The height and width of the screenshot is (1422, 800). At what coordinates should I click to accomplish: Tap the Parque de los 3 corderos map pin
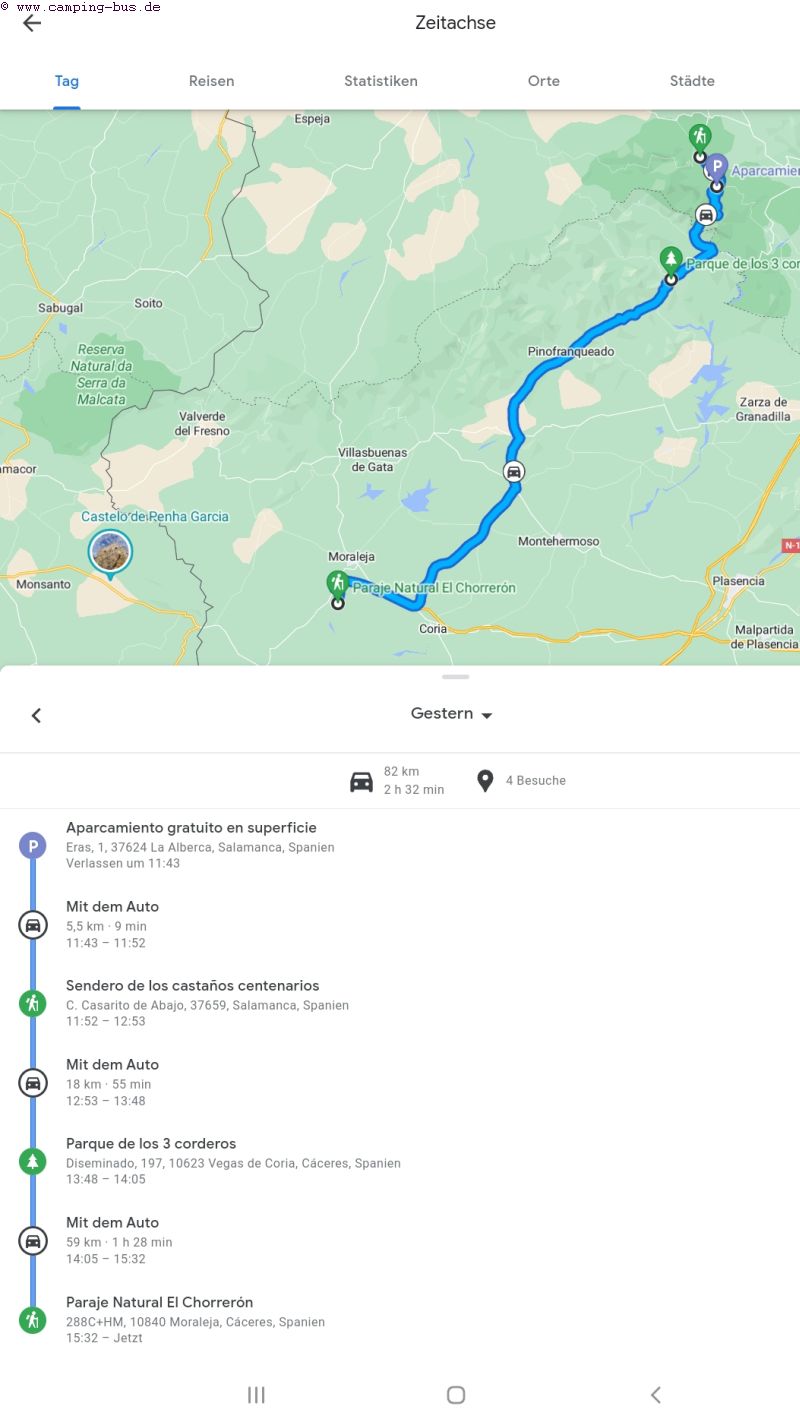click(x=672, y=261)
